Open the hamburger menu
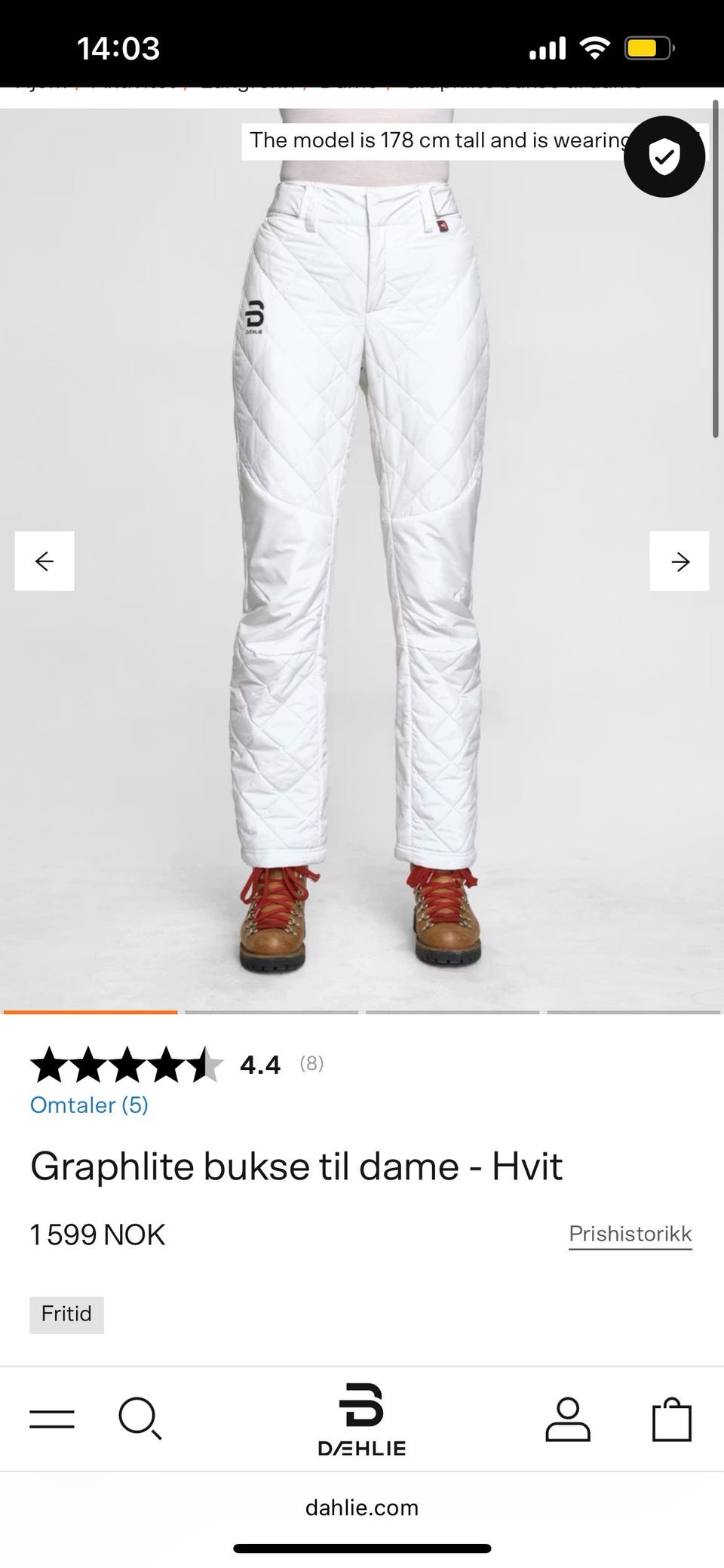This screenshot has width=724, height=1568. pyautogui.click(x=52, y=1419)
